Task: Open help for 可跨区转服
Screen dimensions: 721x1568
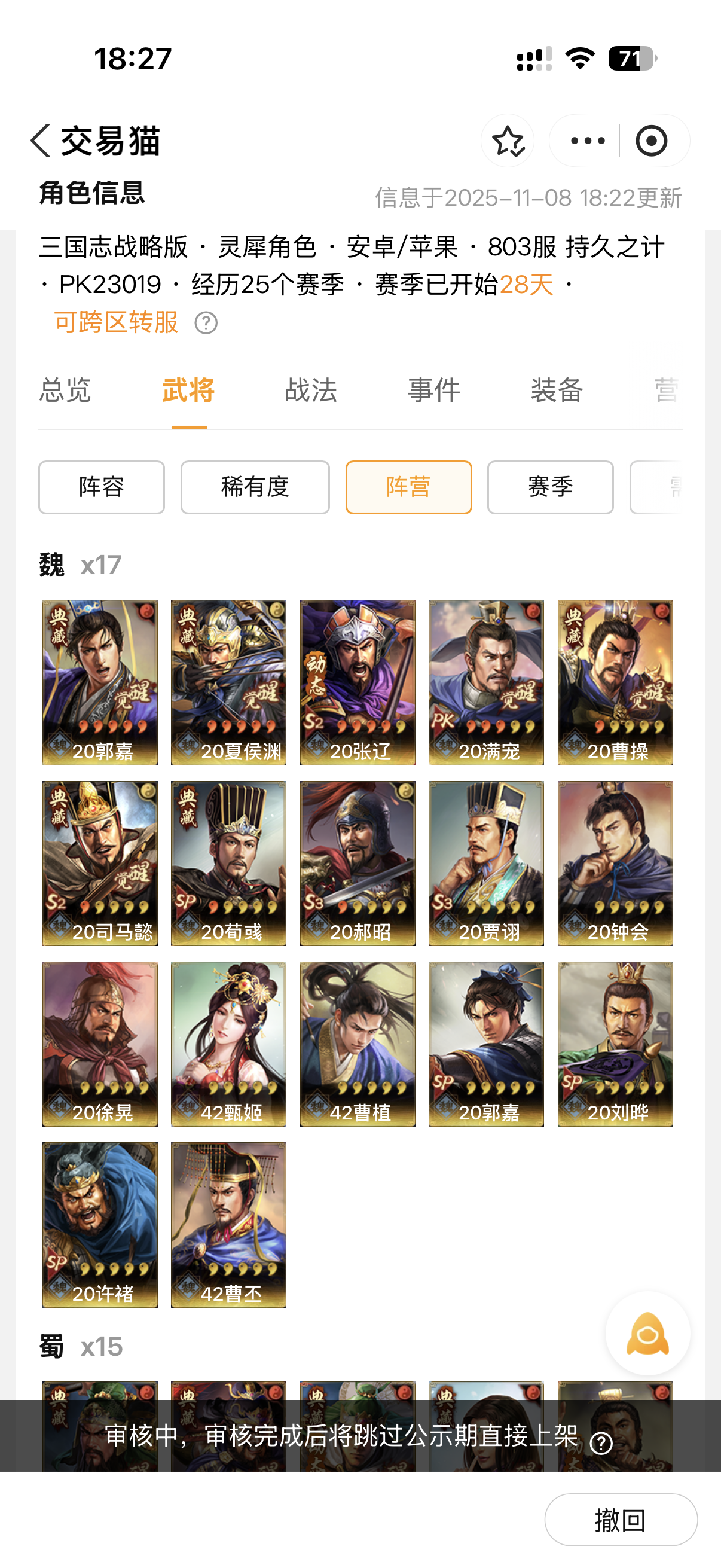Action: pos(206,322)
